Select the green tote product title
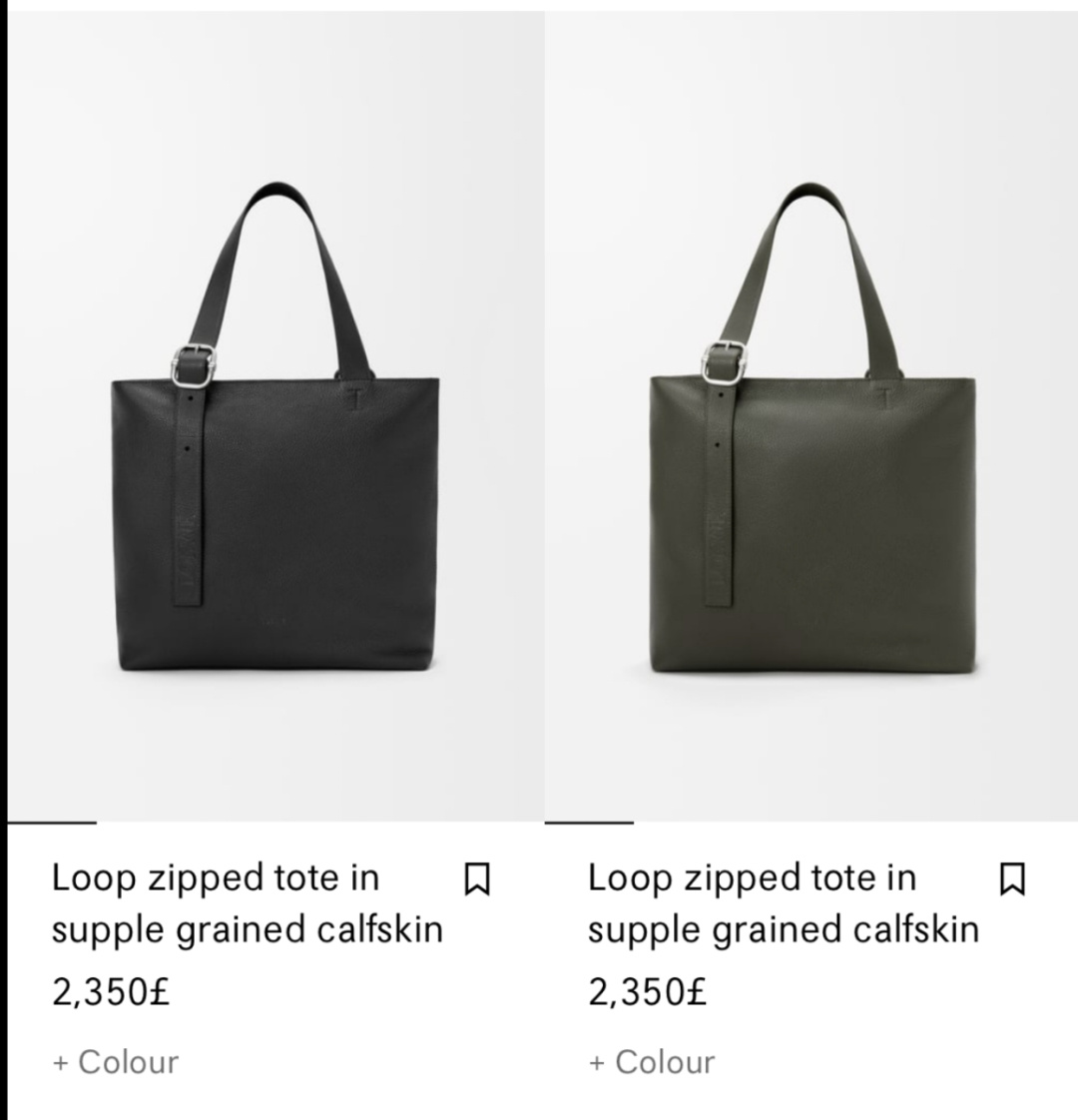1078x1120 pixels. click(x=752, y=903)
